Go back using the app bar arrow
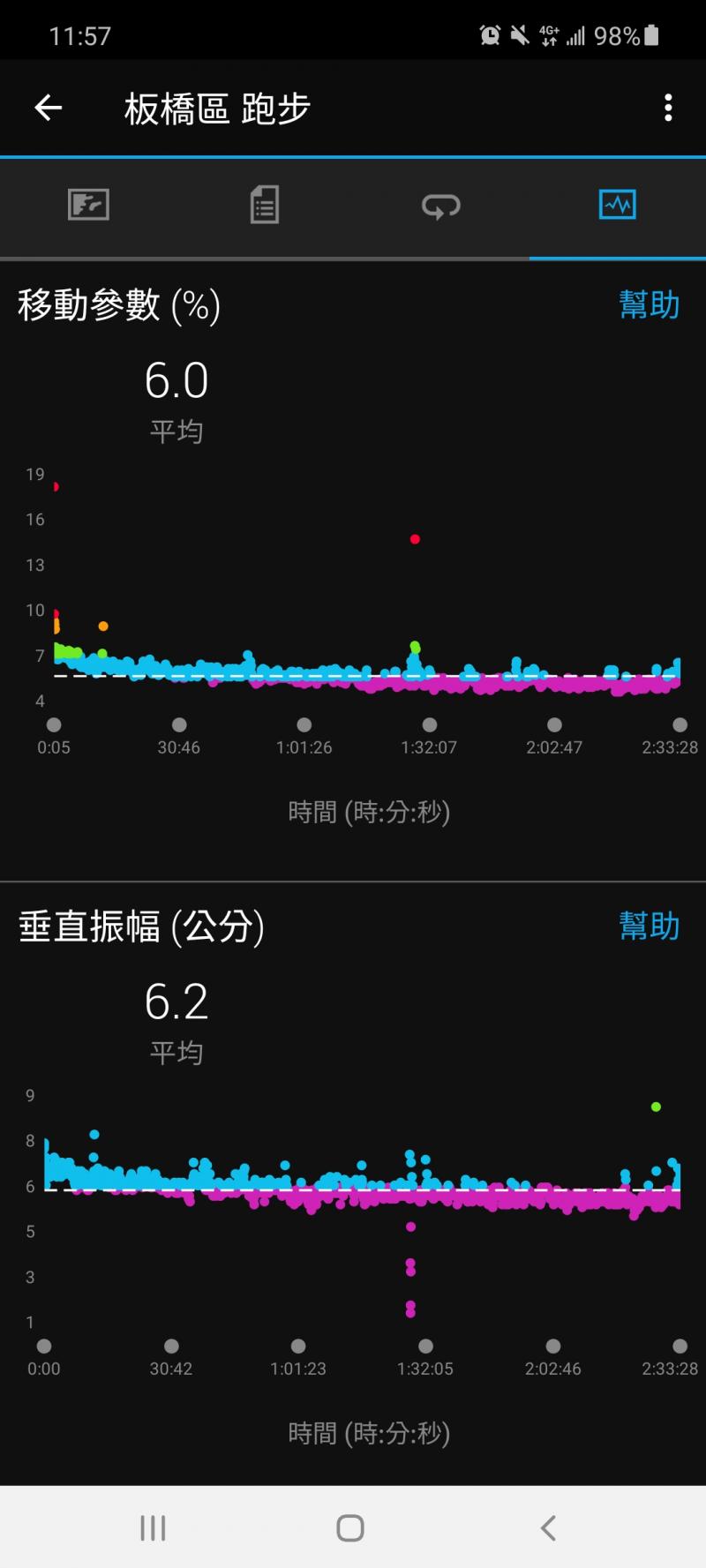This screenshot has height=1568, width=706. pyautogui.click(x=49, y=109)
